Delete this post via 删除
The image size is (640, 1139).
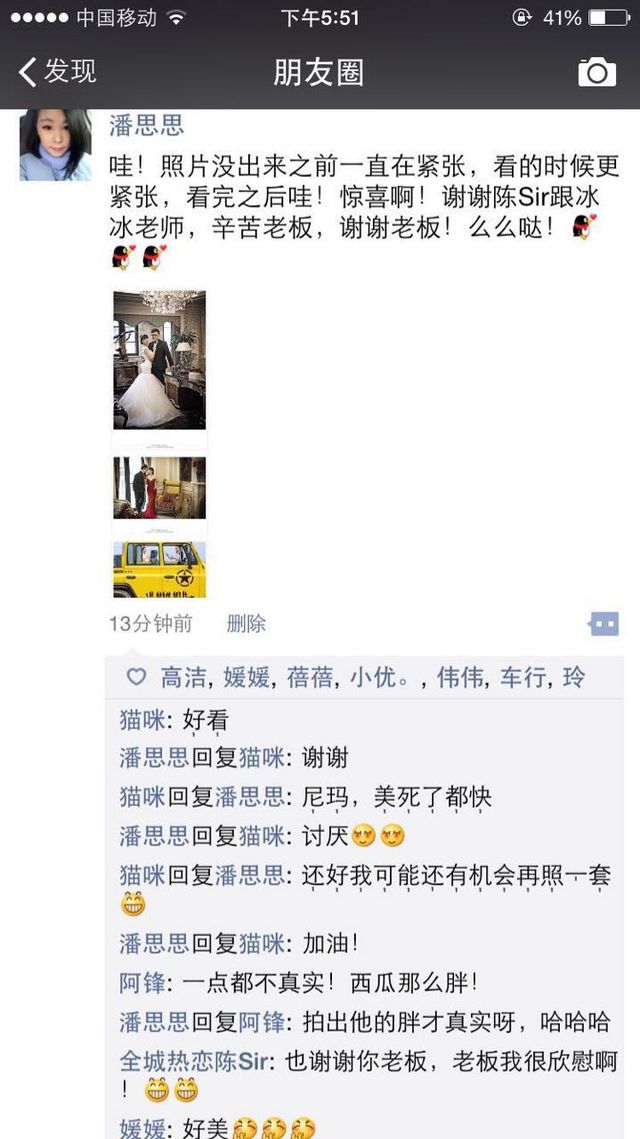pyautogui.click(x=246, y=623)
